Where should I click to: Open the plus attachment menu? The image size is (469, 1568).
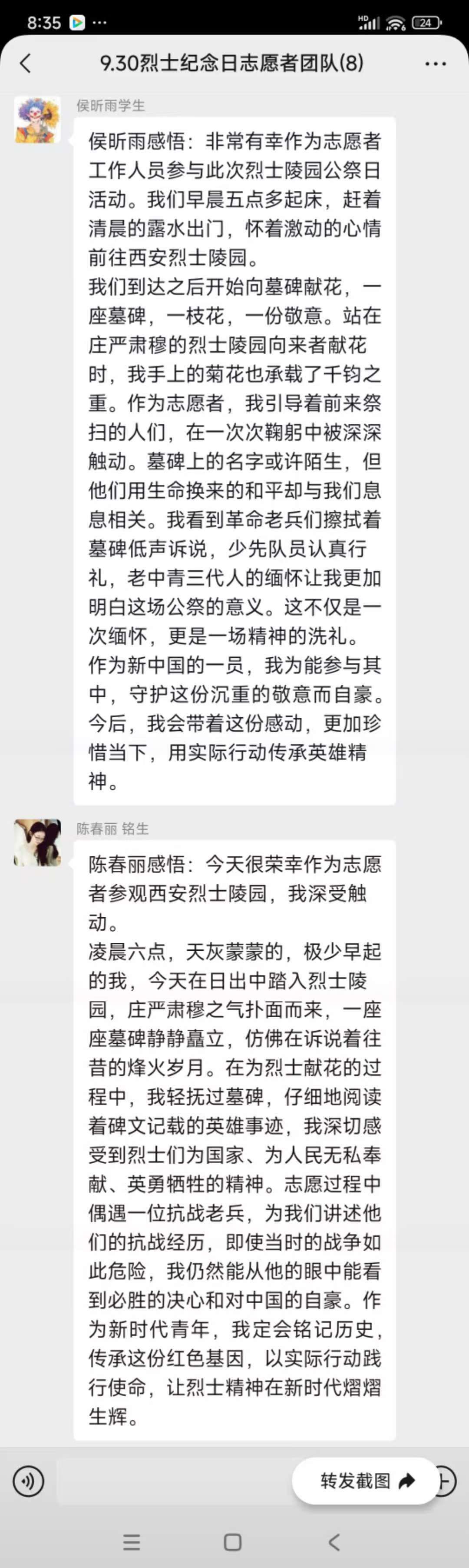tap(447, 1481)
